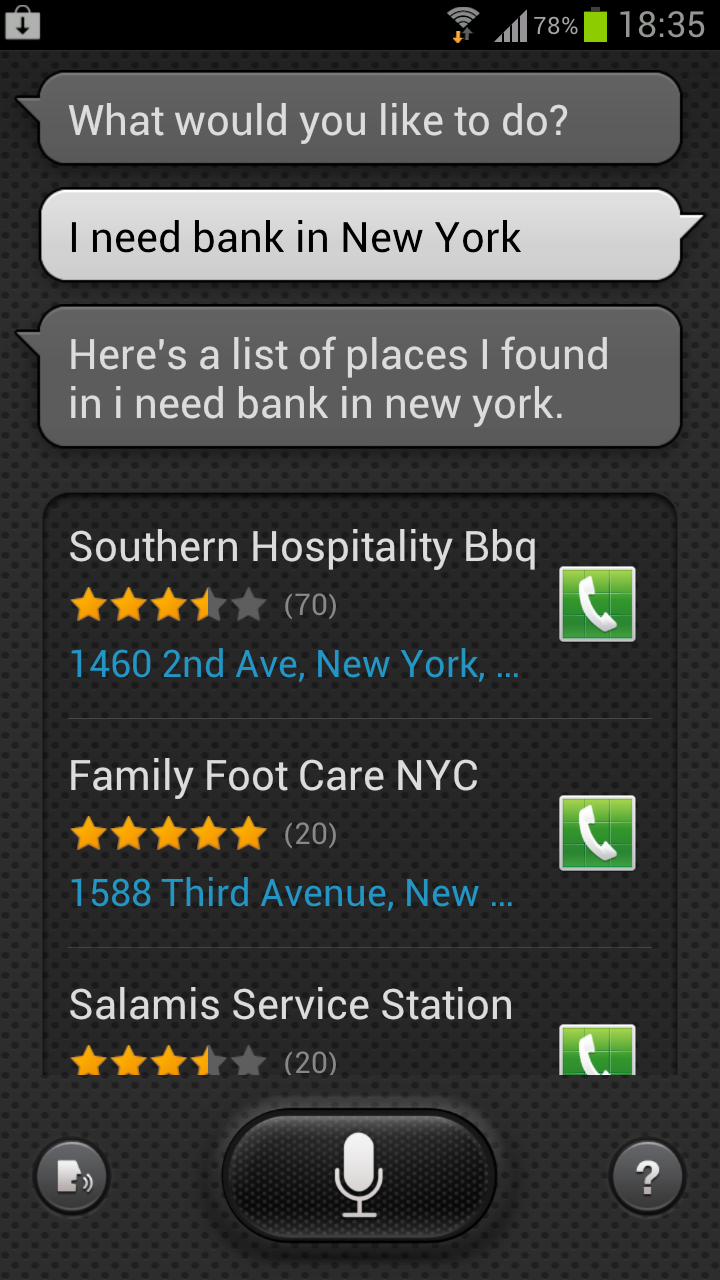The height and width of the screenshot is (1280, 720).
Task: Open the help question mark
Action: (647, 1178)
